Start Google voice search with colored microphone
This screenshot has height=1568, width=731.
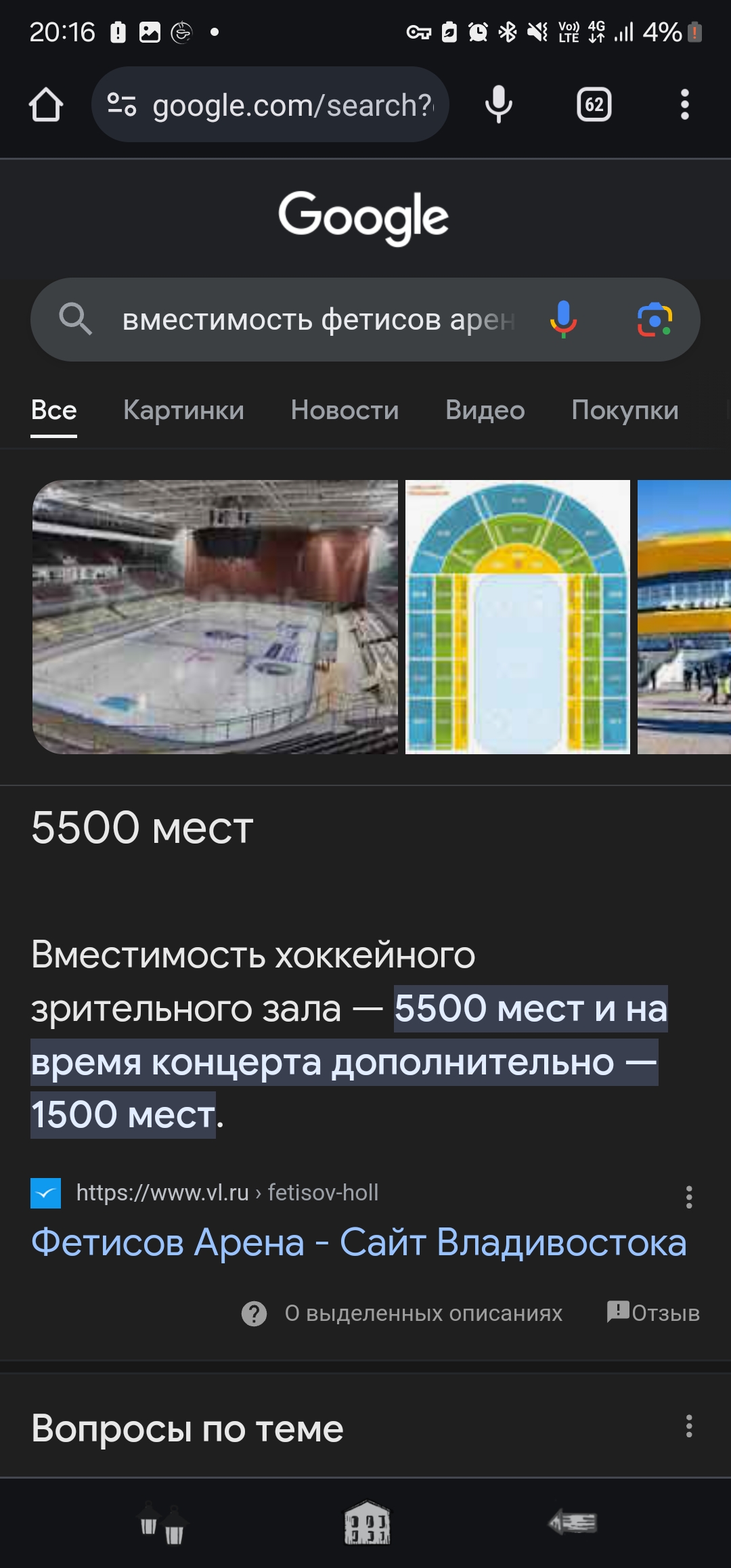[563, 320]
